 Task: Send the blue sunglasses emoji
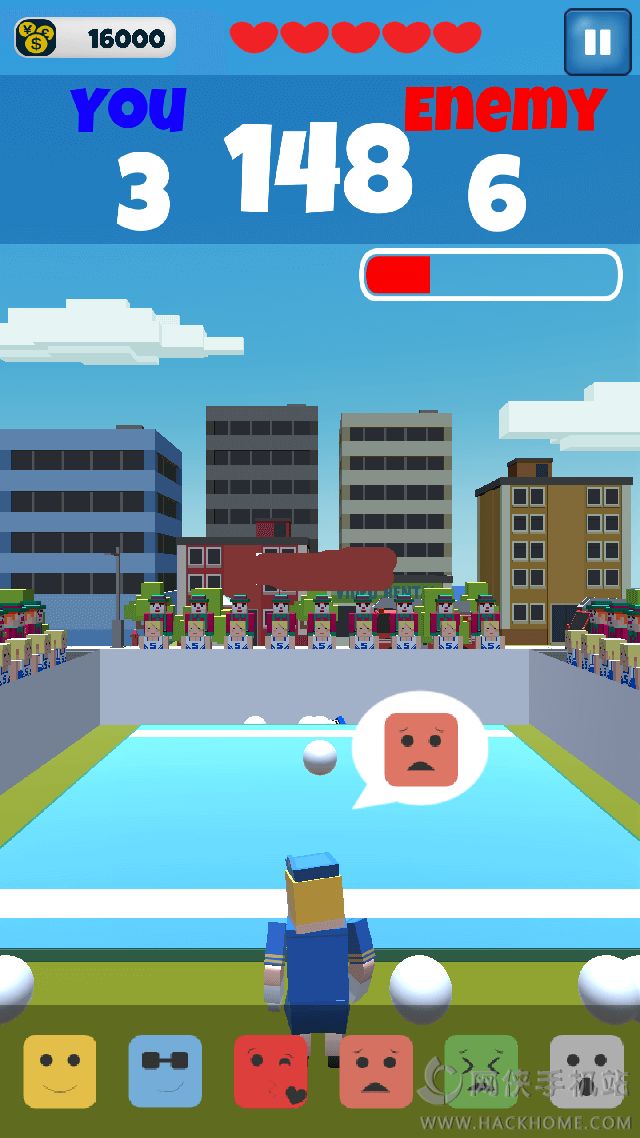165,1071
